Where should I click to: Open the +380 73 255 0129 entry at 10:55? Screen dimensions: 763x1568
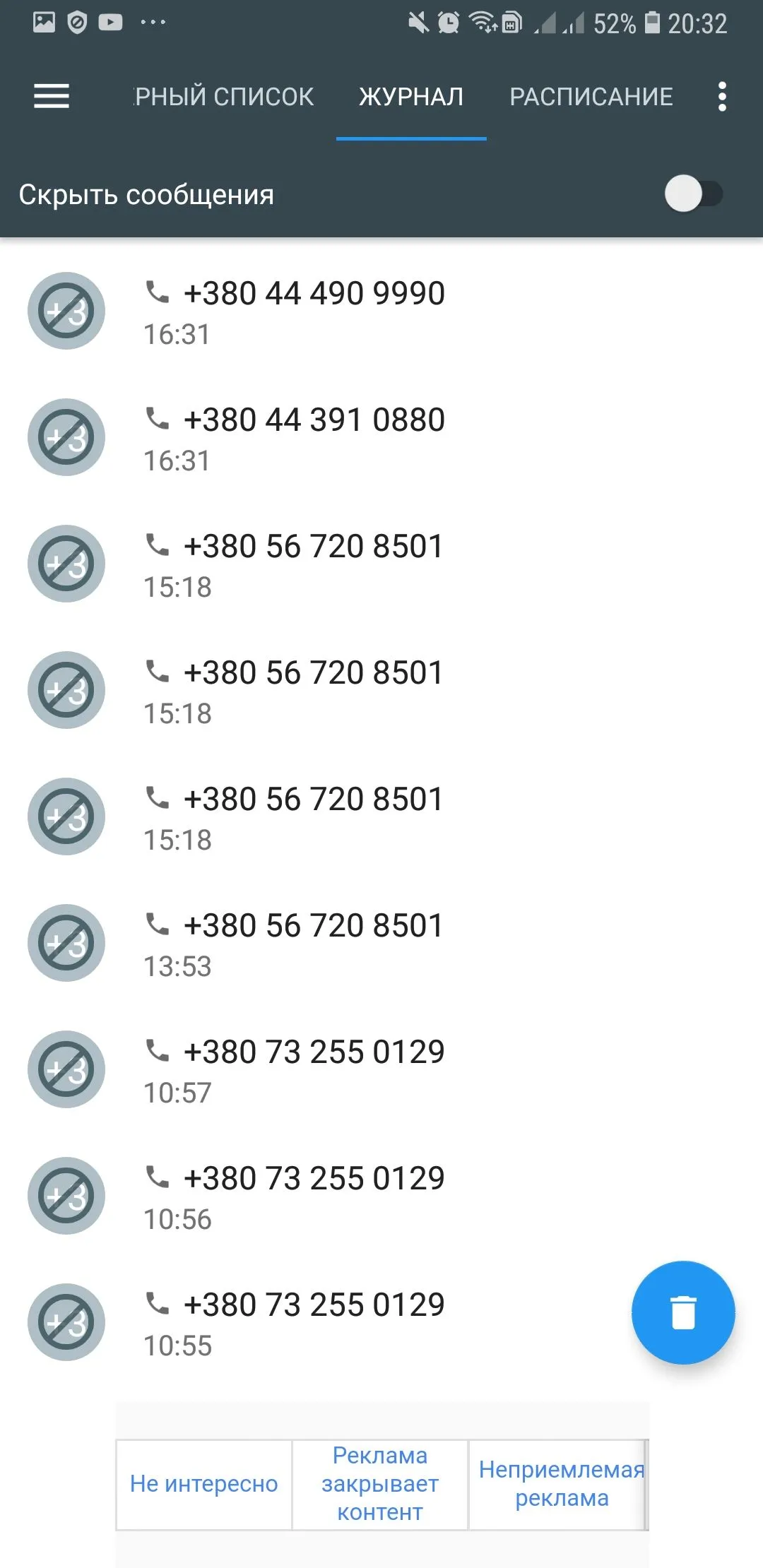click(314, 1322)
